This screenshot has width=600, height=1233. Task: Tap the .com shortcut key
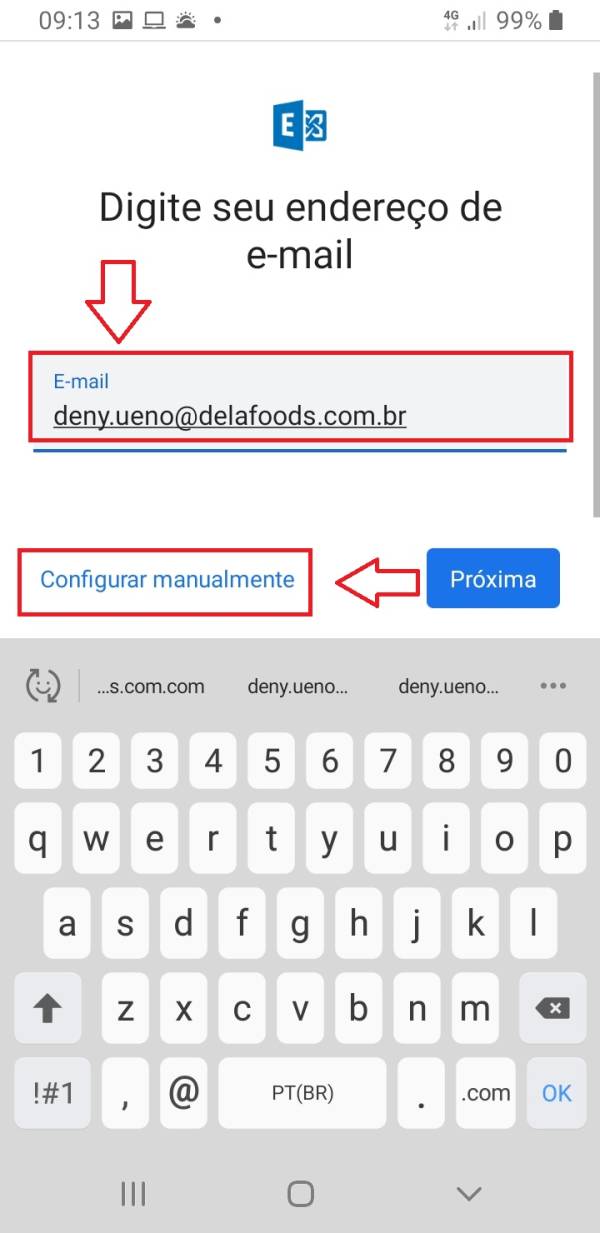[486, 1093]
